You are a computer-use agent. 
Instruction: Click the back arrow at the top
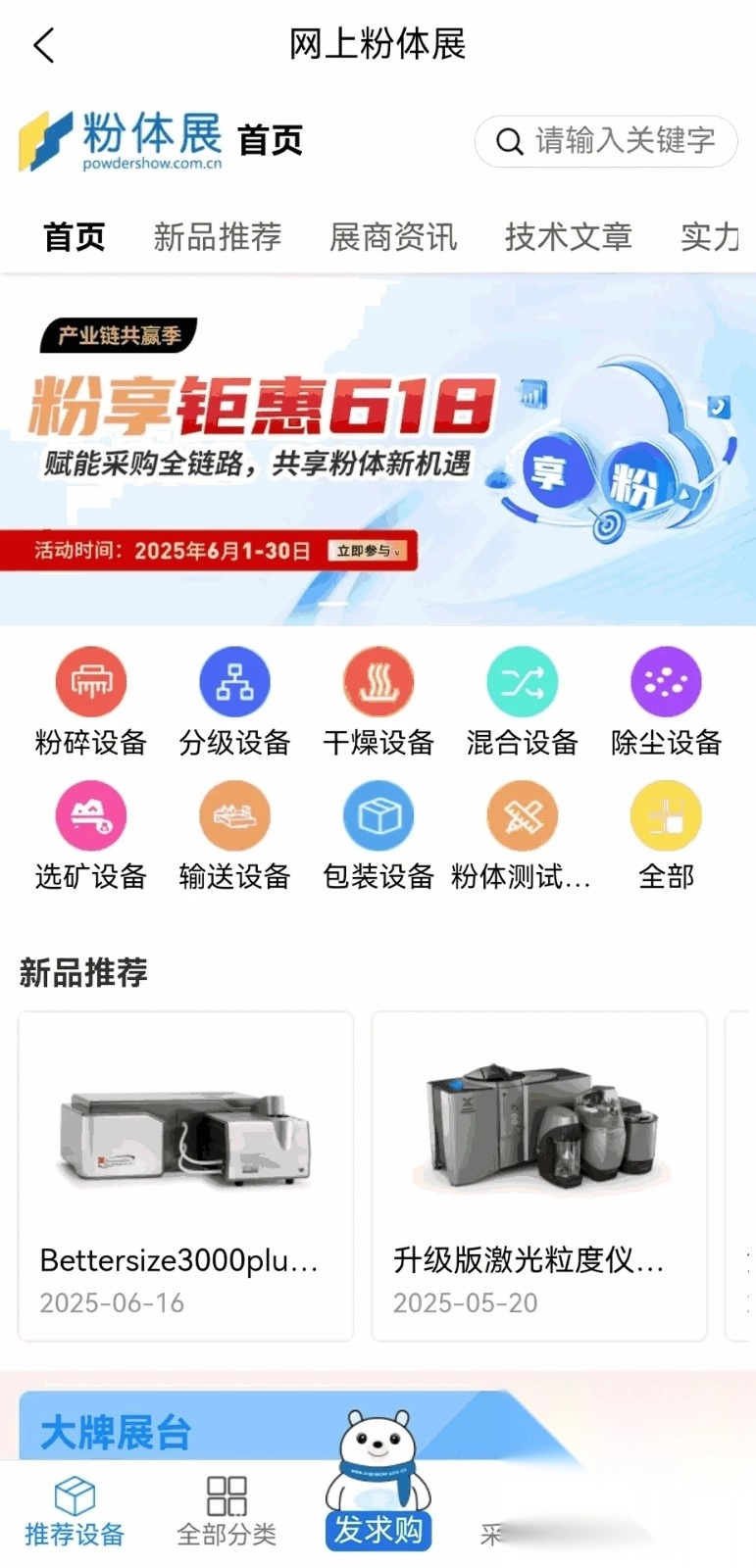pos(43,44)
